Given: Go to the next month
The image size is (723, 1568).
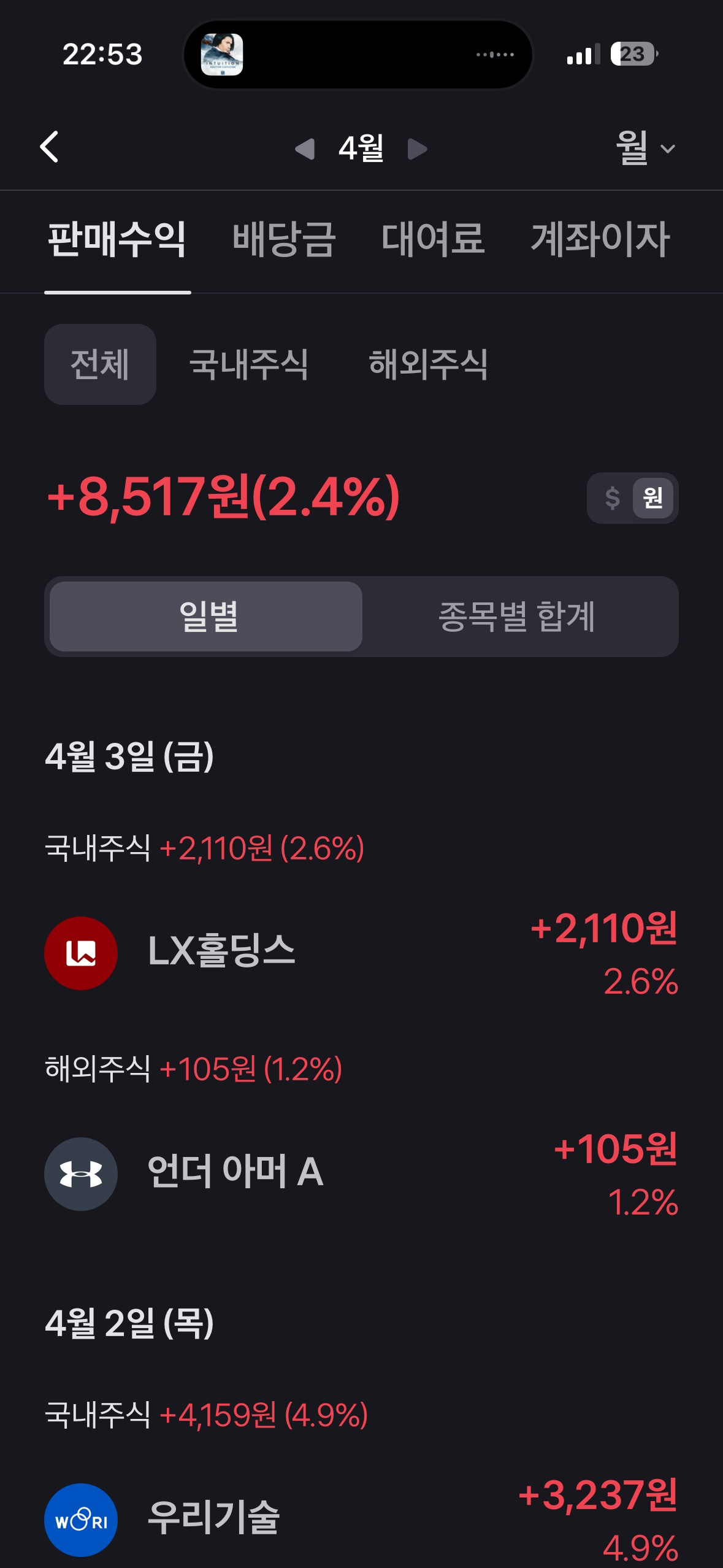Looking at the screenshot, I should pyautogui.click(x=417, y=148).
